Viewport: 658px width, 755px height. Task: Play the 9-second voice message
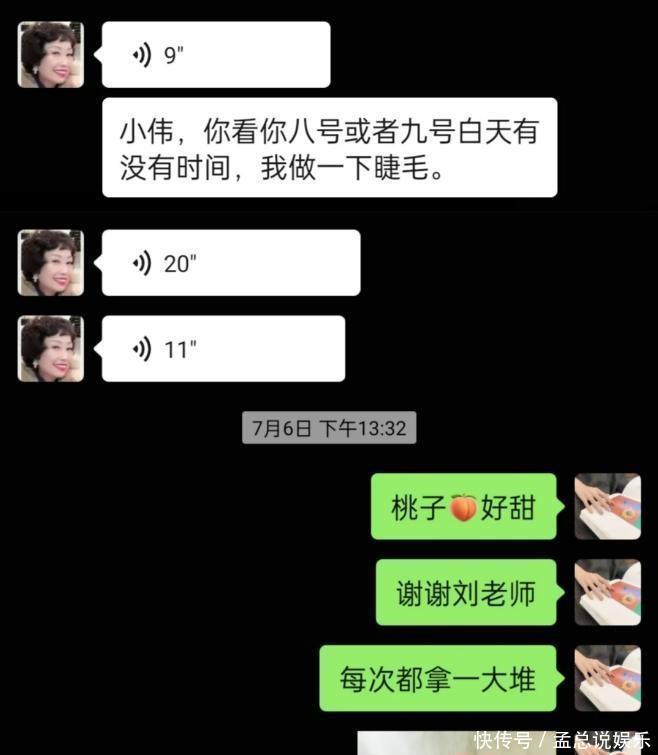coord(216,55)
